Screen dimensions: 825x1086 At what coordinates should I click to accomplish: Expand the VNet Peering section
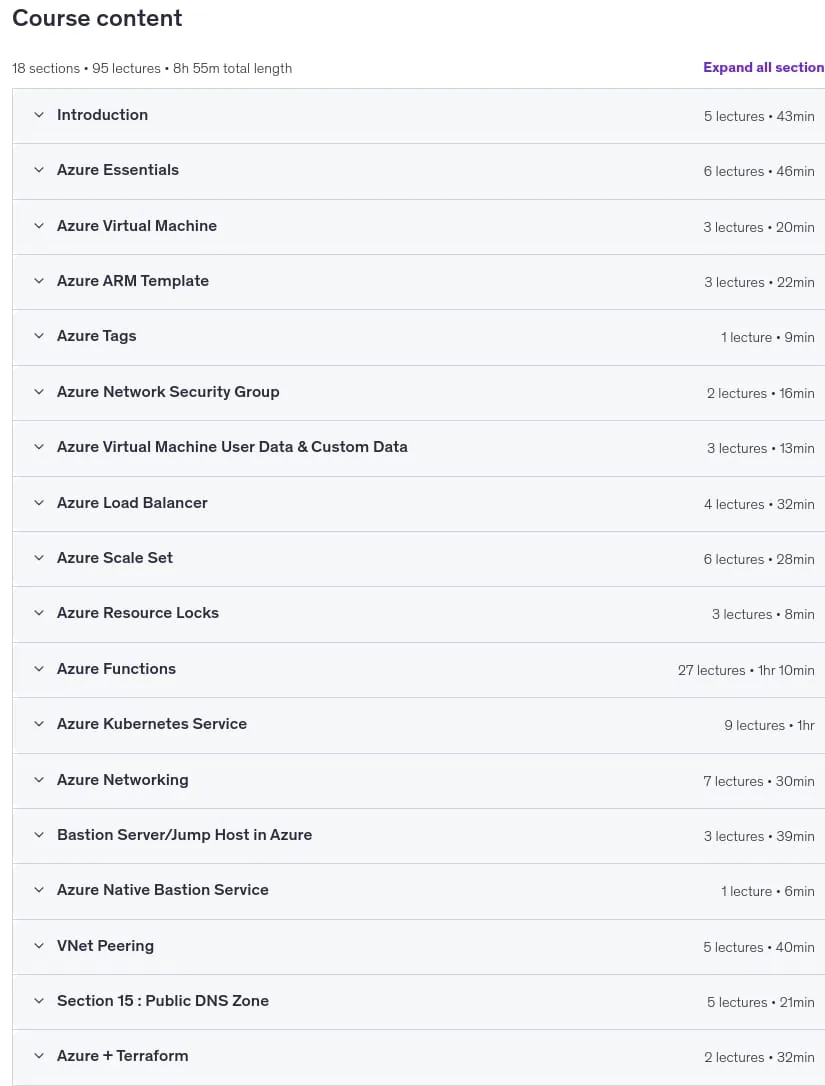coord(418,947)
